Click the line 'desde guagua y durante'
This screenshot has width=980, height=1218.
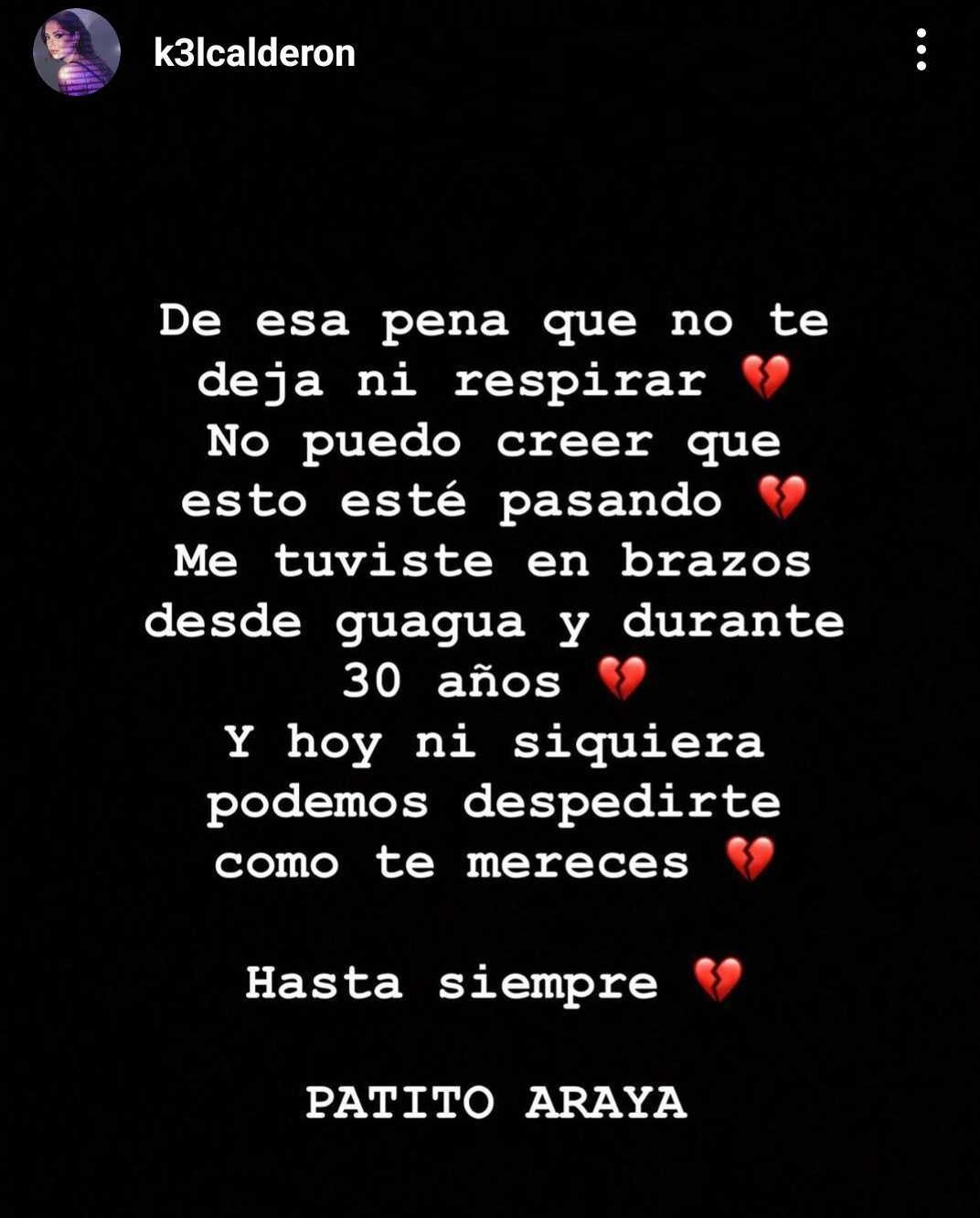494,621
